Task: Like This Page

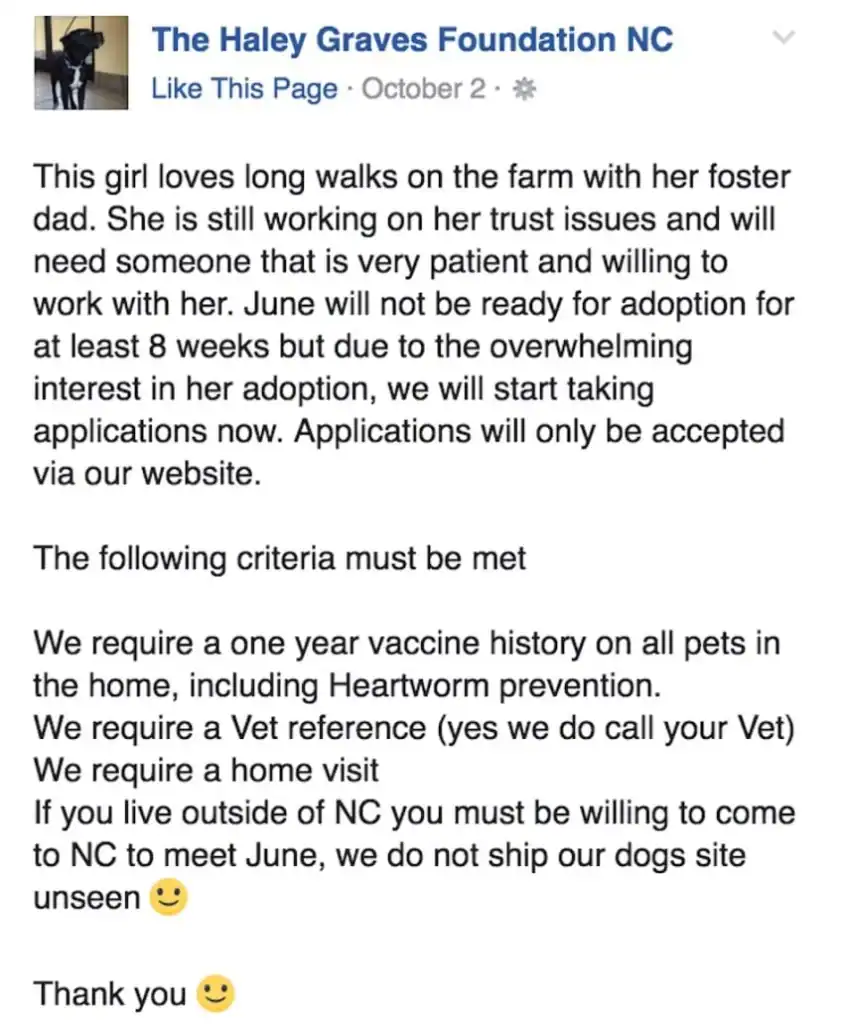Action: click(244, 89)
